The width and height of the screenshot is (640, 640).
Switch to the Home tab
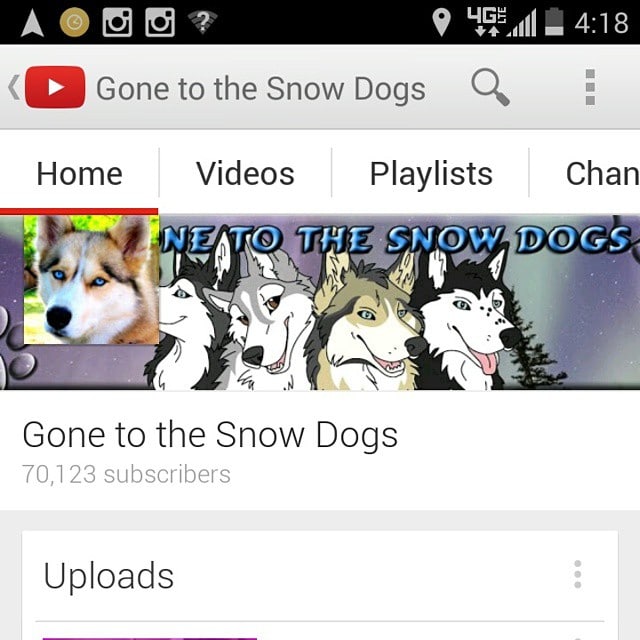click(x=79, y=174)
